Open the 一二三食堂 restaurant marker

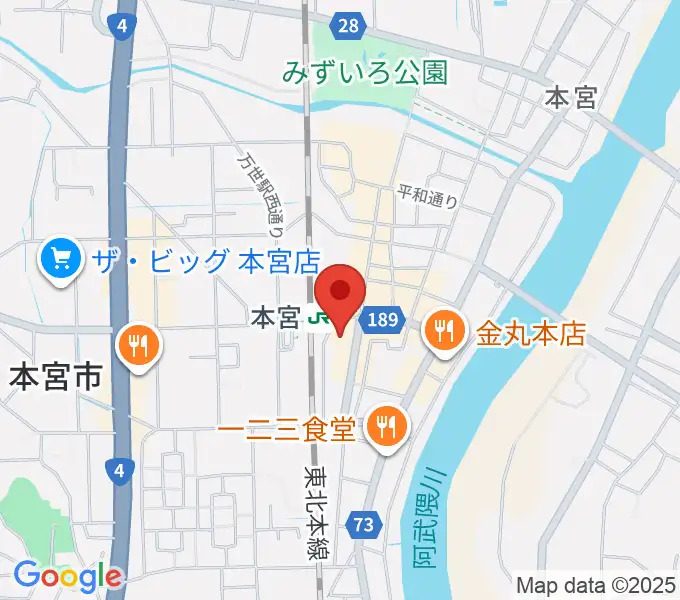(x=384, y=426)
